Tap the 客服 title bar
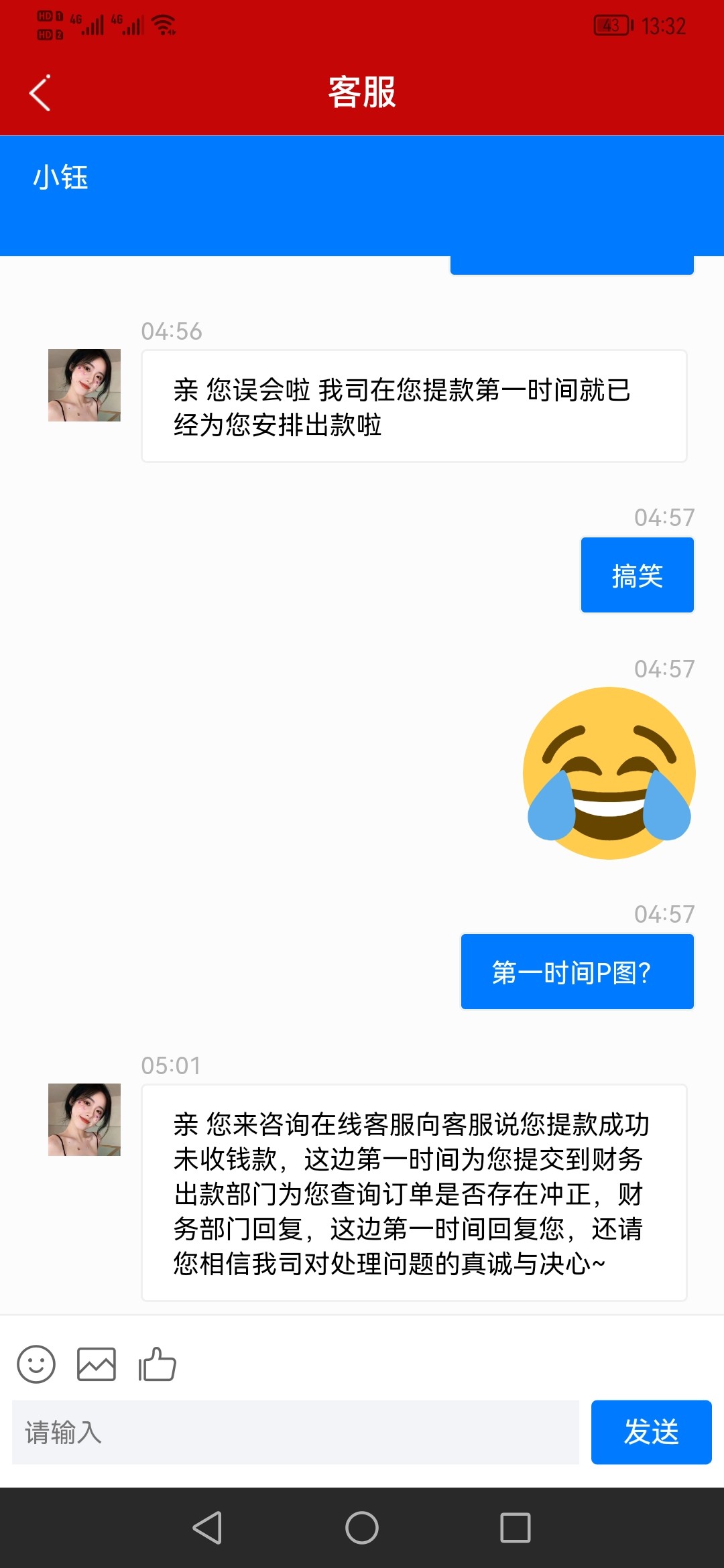724x1568 pixels. pos(362,94)
